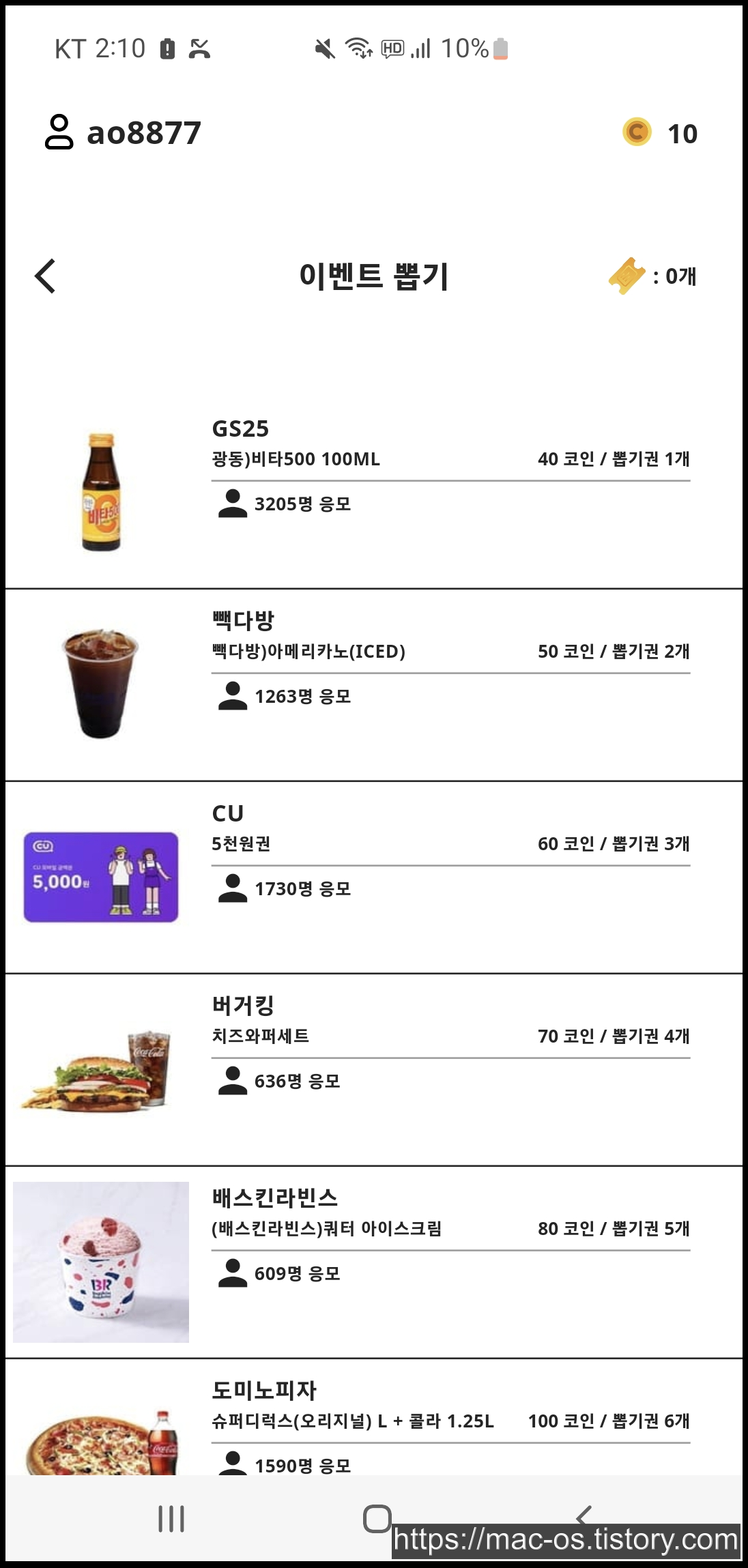This screenshot has height=1568, width=748.
Task: Open the system recent apps view
Action: coord(171,1519)
